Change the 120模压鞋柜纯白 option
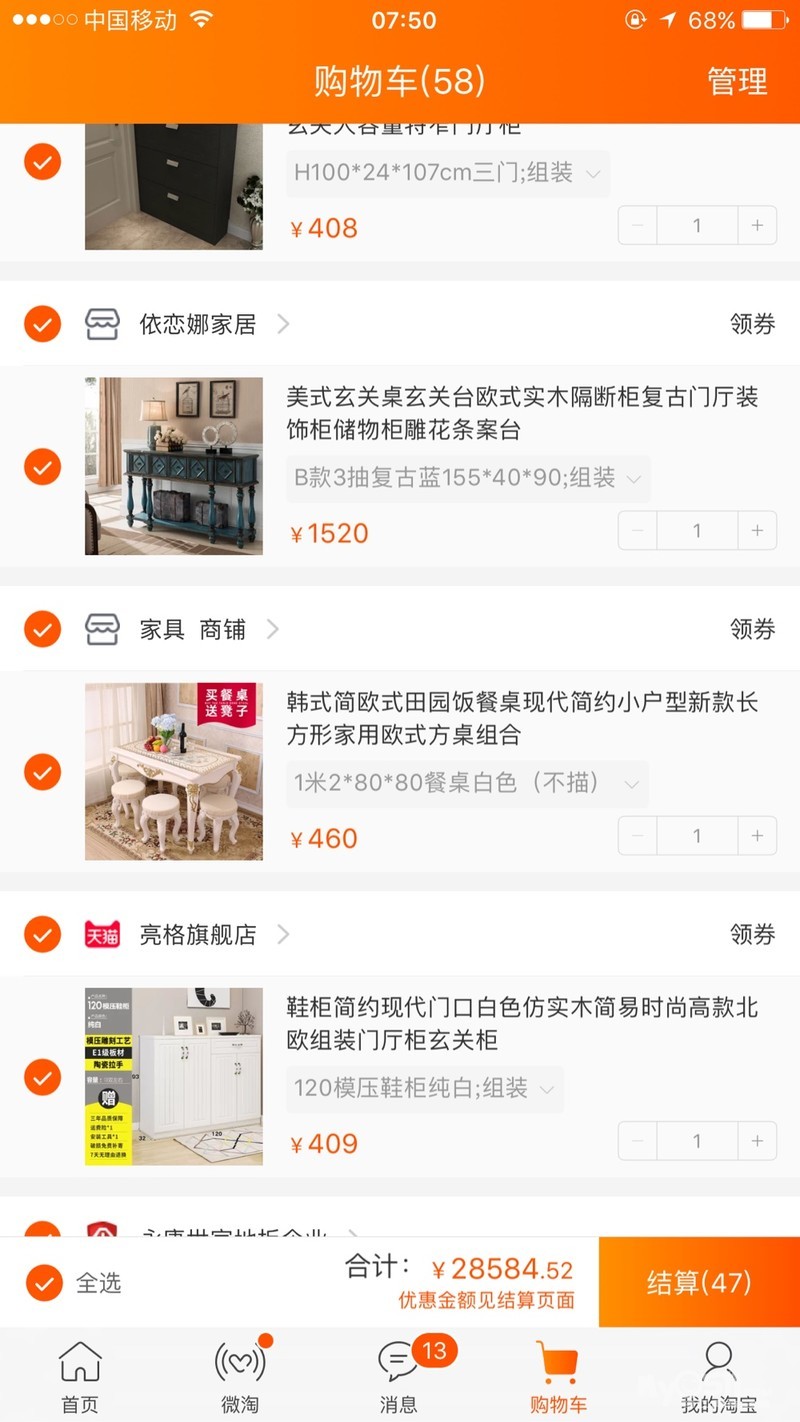Viewport: 800px width, 1422px height. (x=424, y=1089)
